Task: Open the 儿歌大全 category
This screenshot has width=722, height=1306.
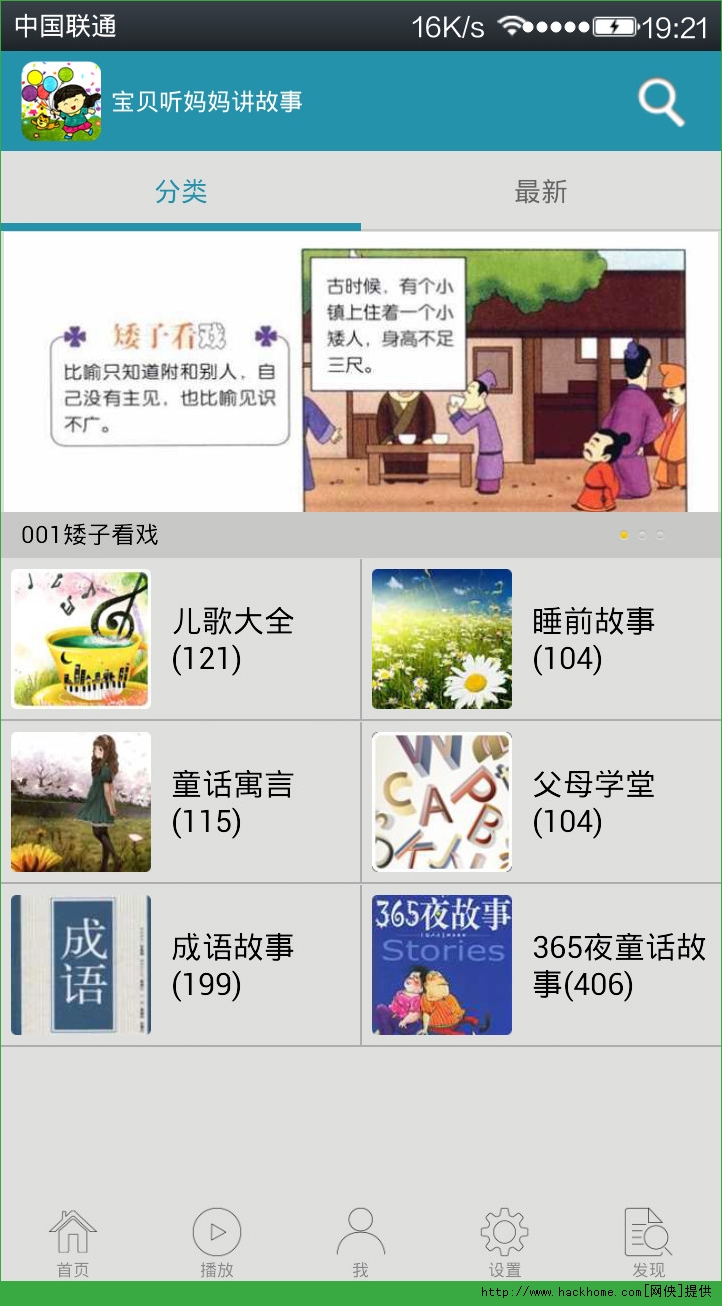Action: [x=181, y=640]
